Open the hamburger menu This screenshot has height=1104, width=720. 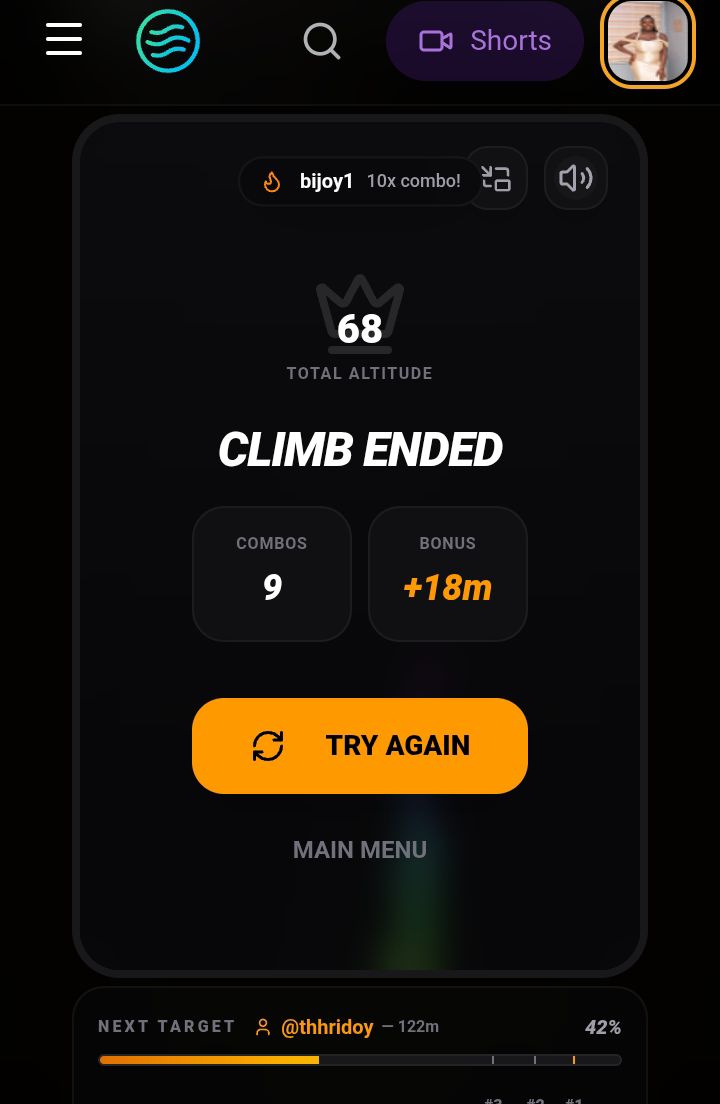tap(64, 40)
